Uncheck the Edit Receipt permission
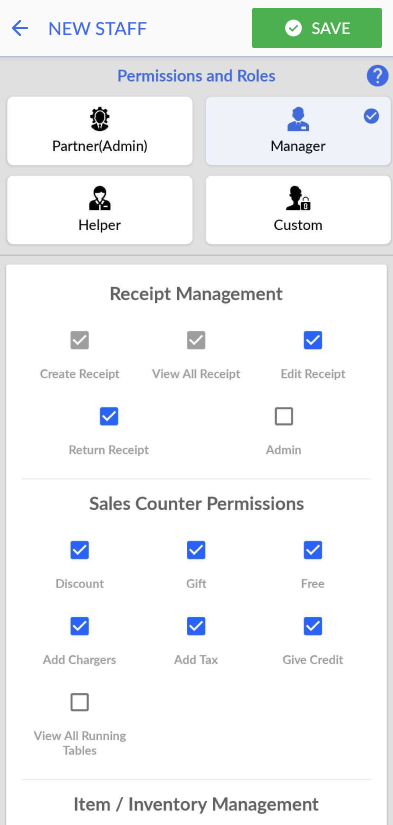393x825 pixels. (x=313, y=340)
